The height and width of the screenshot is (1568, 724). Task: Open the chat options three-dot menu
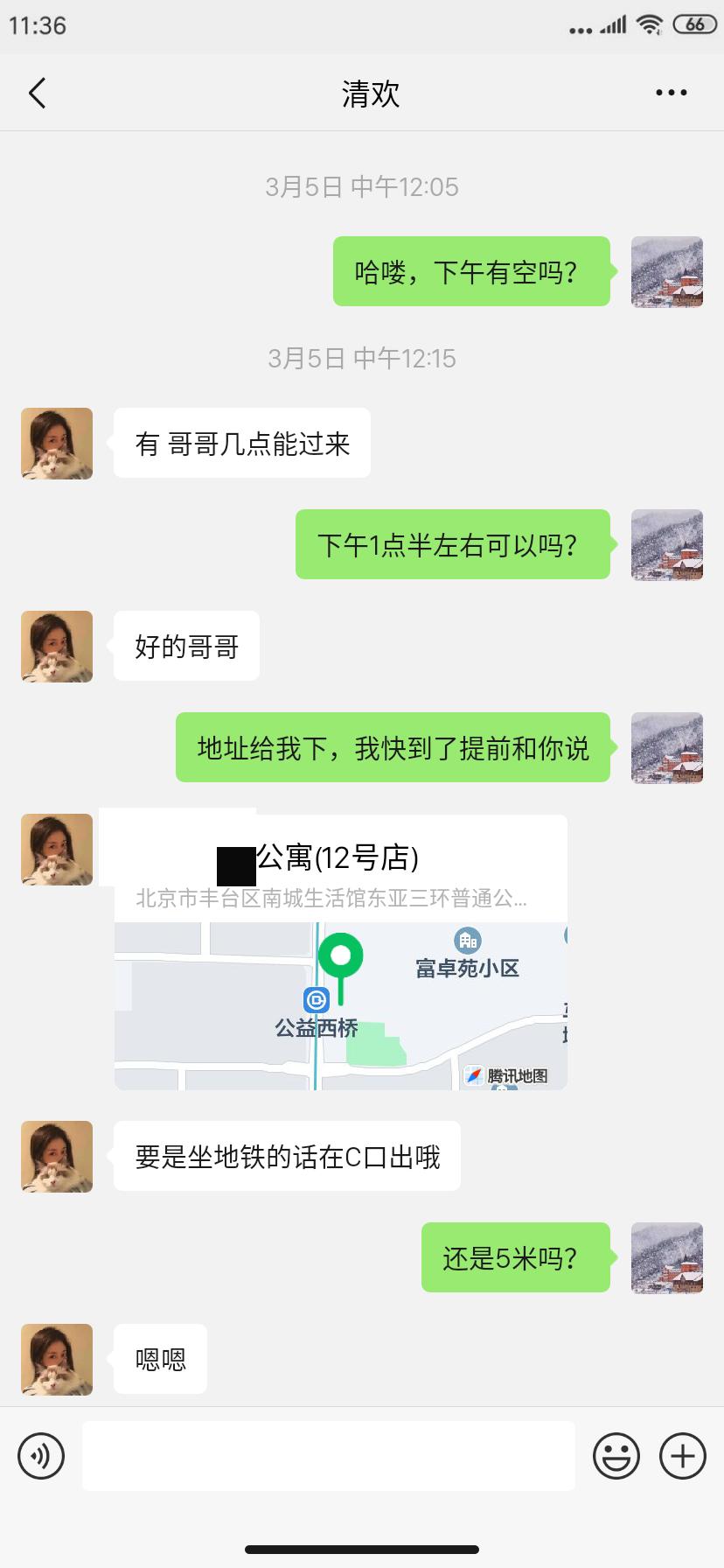671,93
